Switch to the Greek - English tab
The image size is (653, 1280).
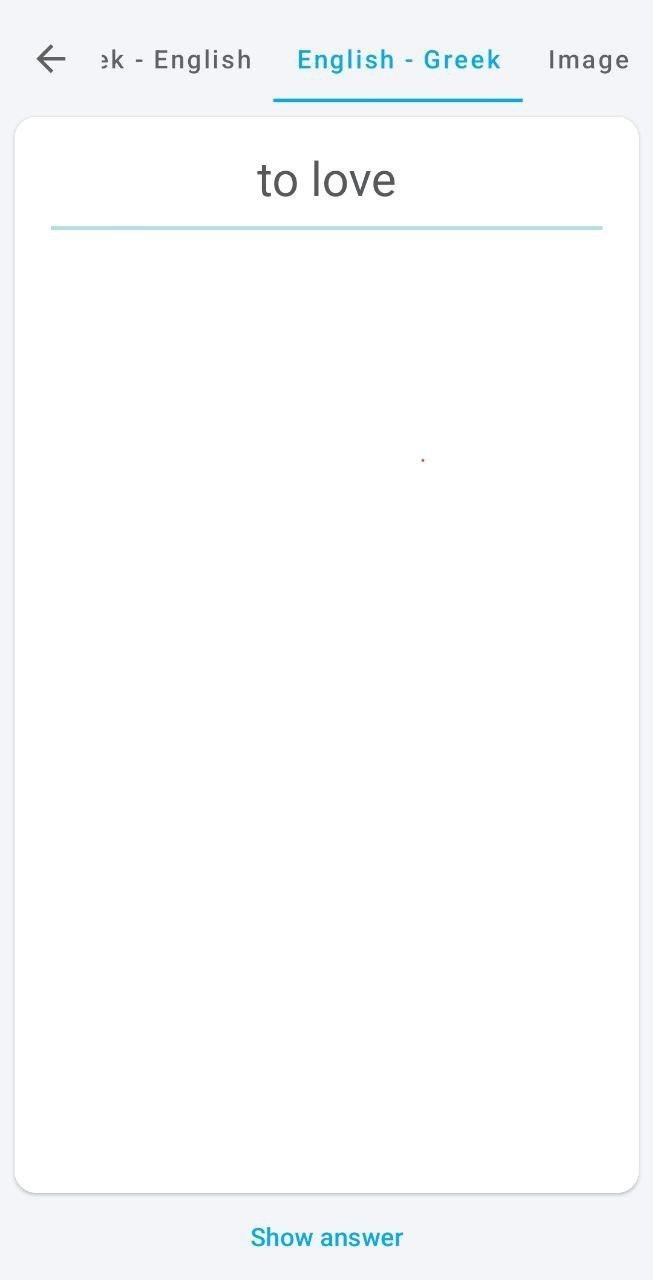point(178,60)
